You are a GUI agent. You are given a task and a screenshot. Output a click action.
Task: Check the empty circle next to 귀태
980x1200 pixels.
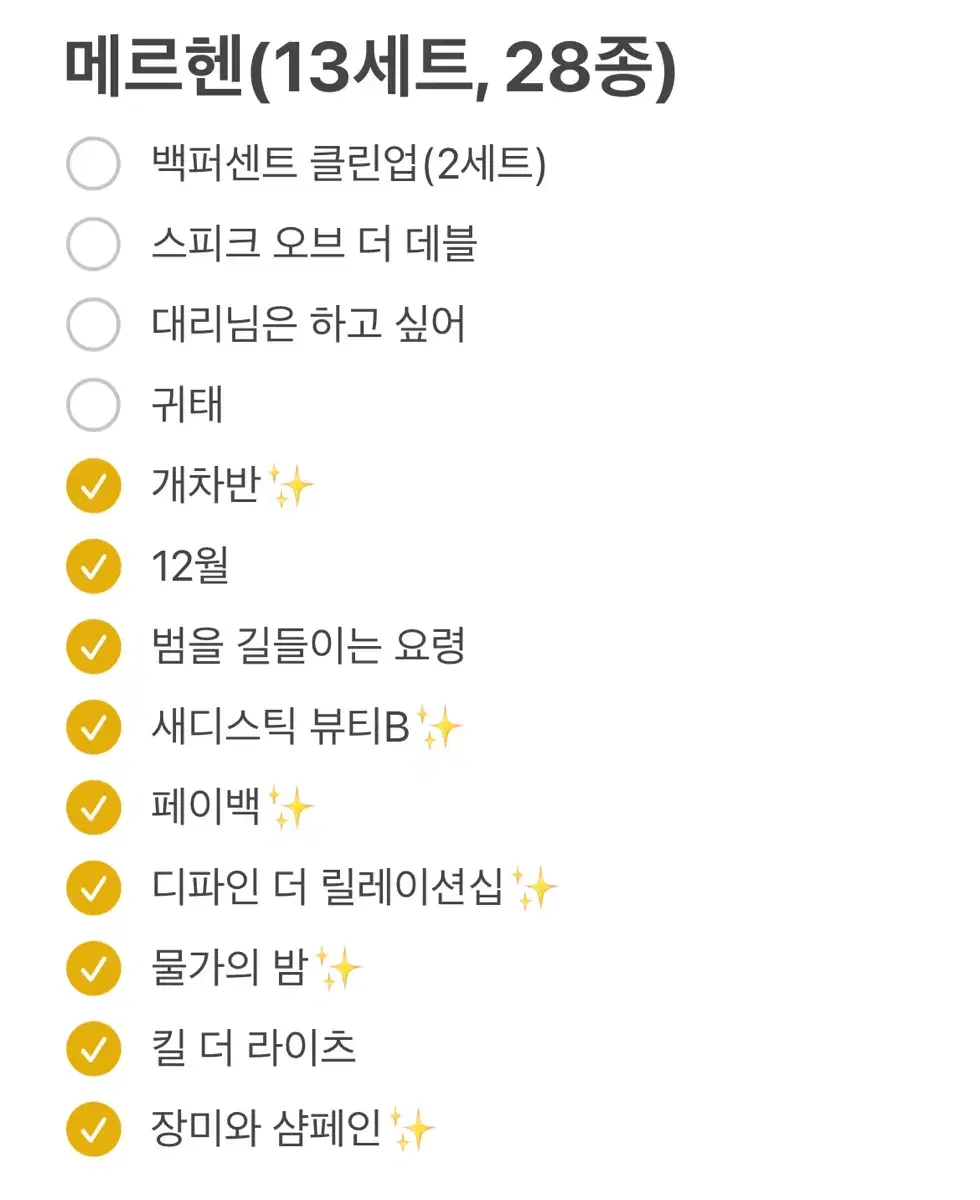tap(92, 405)
